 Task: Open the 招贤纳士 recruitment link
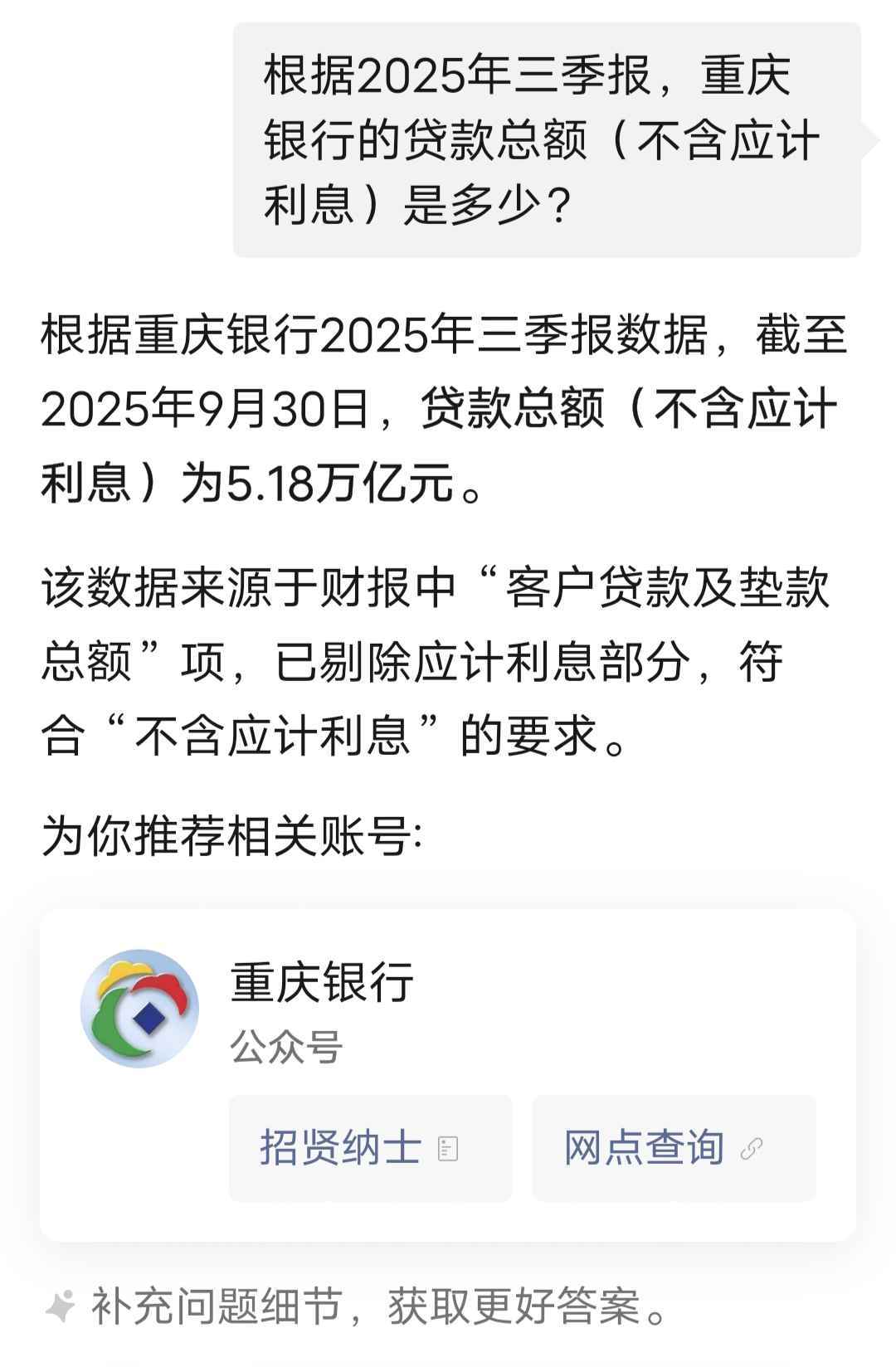(x=370, y=1148)
